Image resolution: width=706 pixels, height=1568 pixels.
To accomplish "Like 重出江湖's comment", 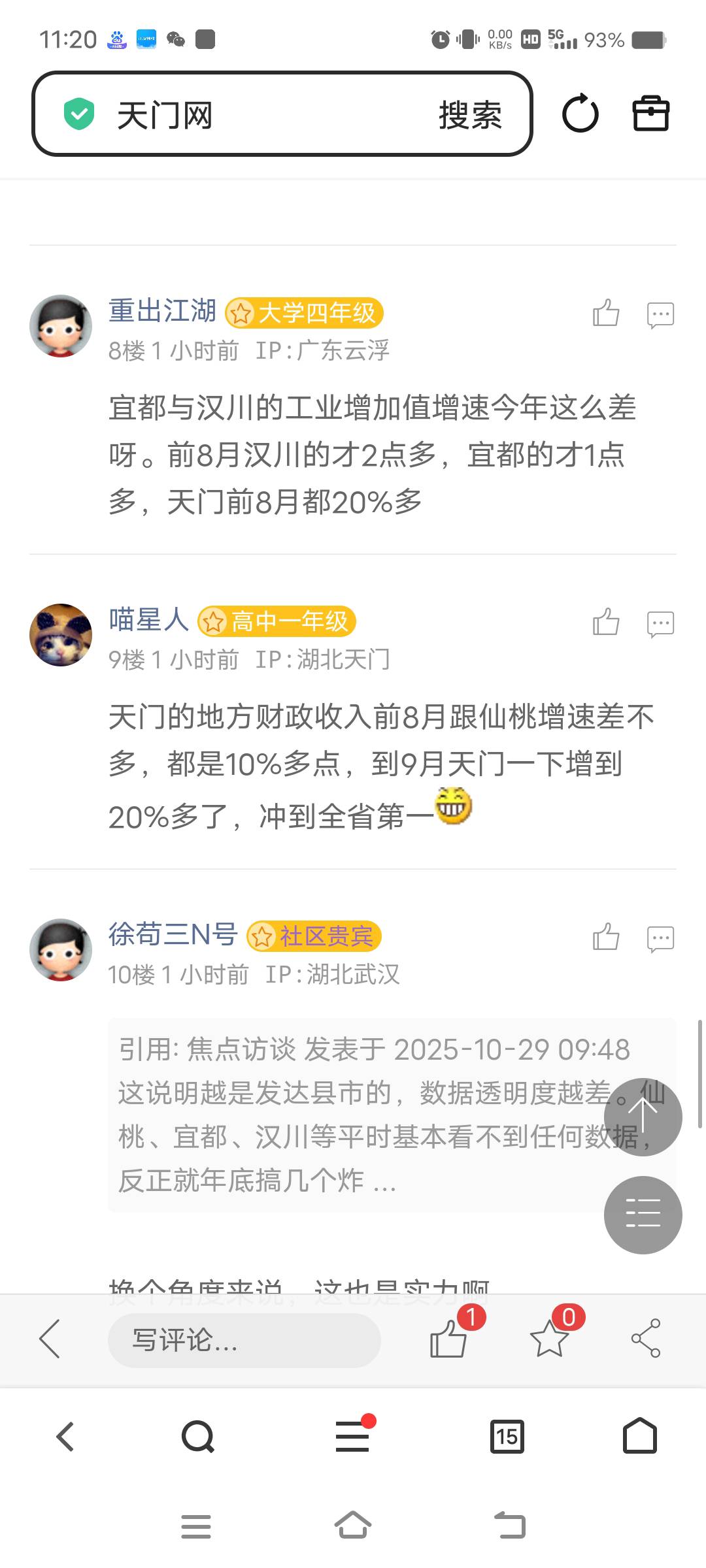I will point(606,313).
